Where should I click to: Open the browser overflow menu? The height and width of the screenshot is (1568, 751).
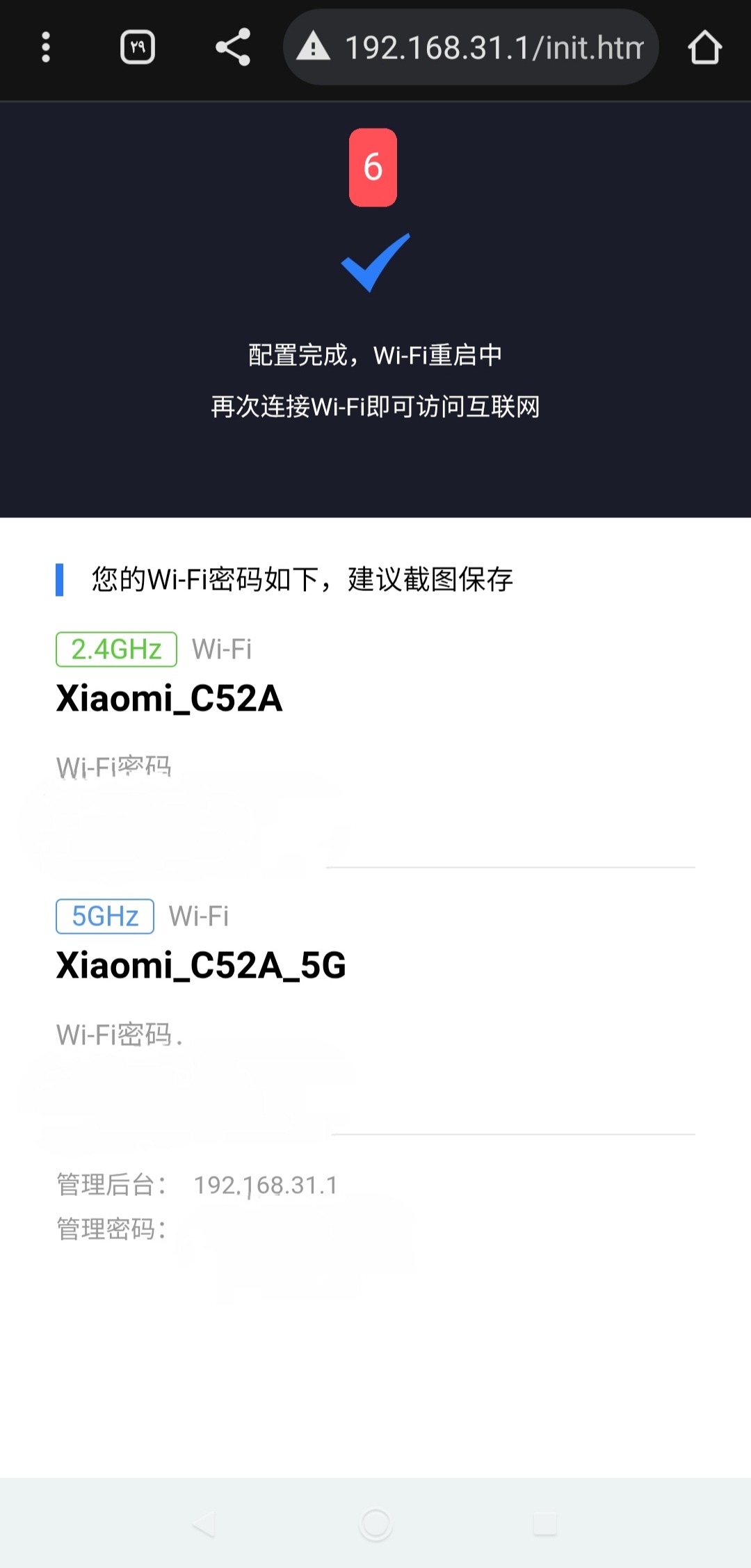coord(46,47)
